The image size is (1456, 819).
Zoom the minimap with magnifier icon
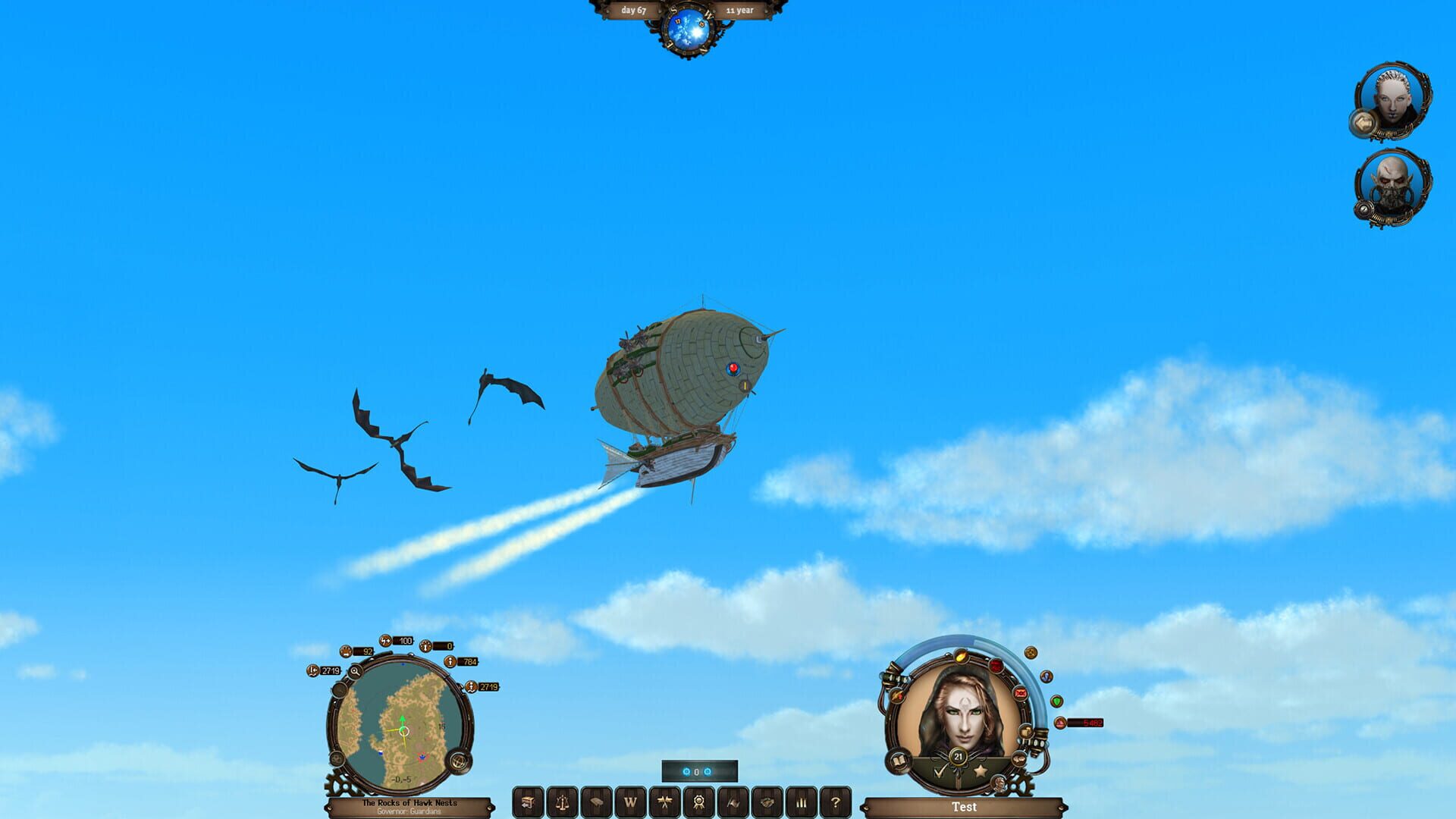click(355, 671)
